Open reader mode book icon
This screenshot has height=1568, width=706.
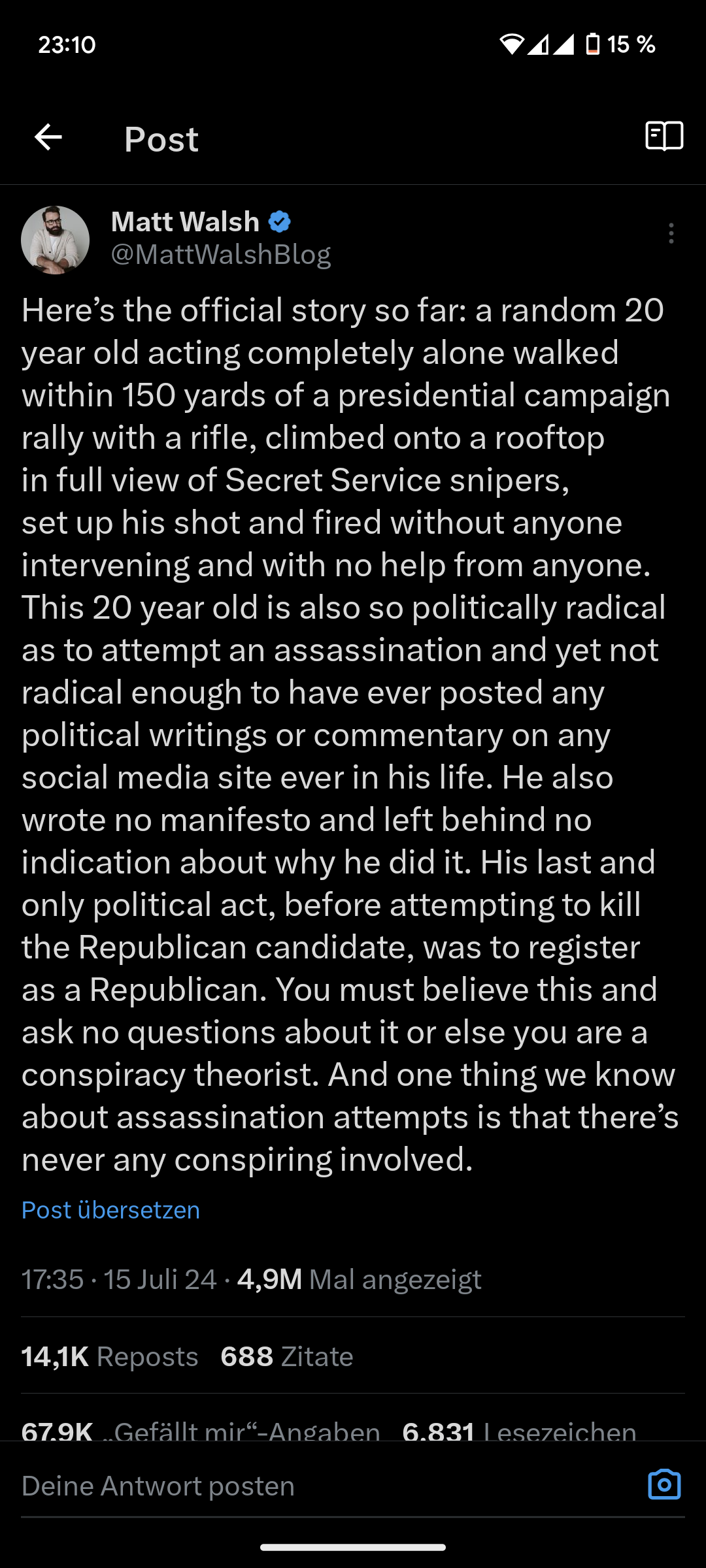point(664,137)
